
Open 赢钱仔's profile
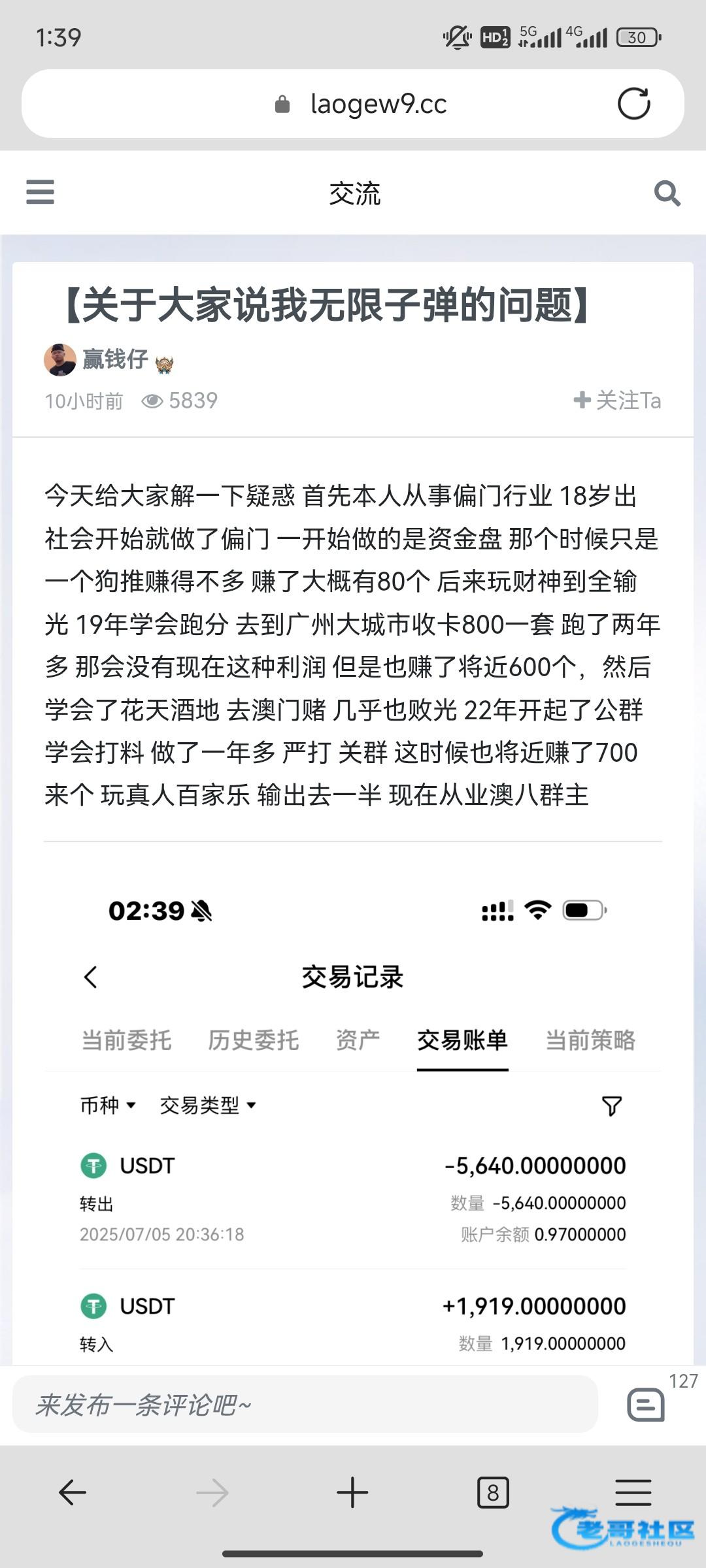point(114,359)
